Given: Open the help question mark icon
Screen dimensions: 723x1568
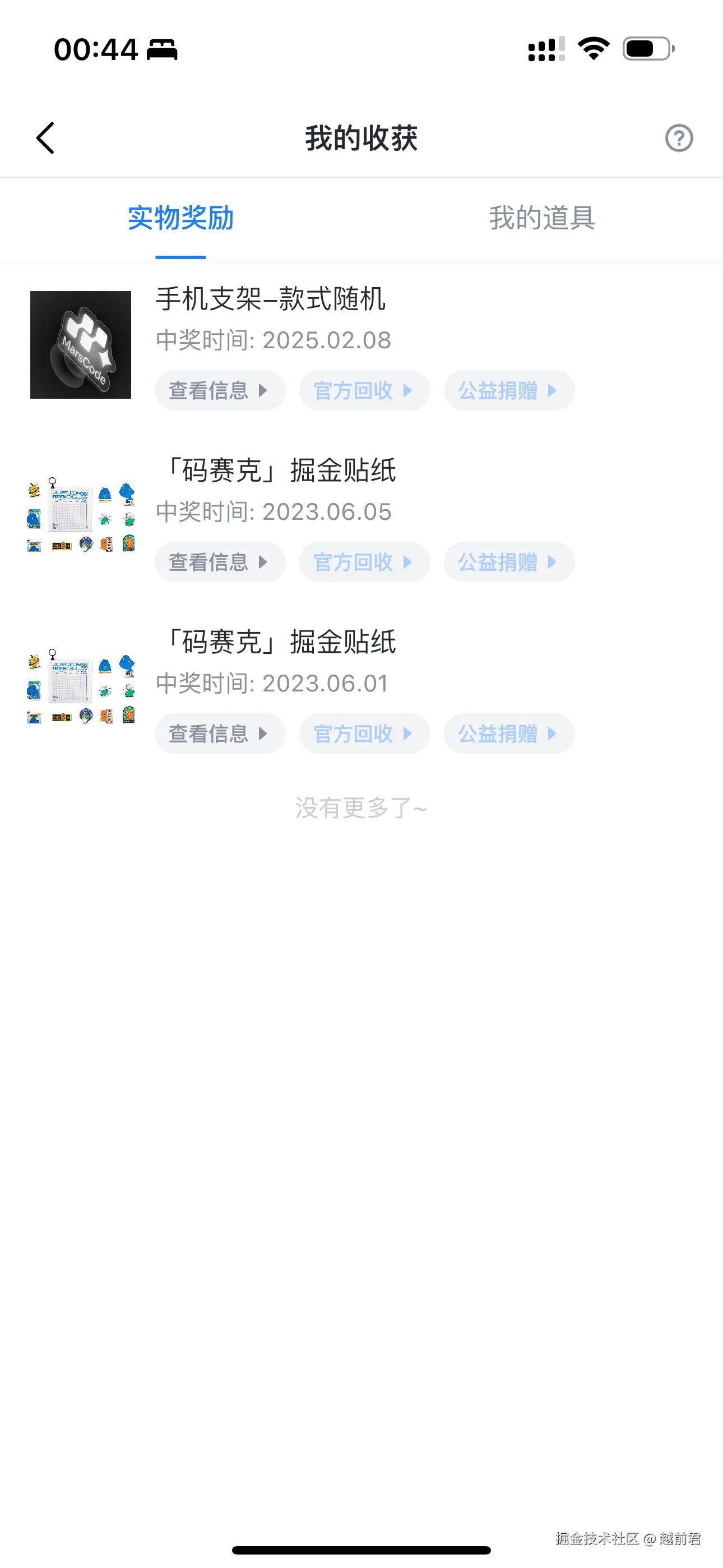Looking at the screenshot, I should point(678,138).
